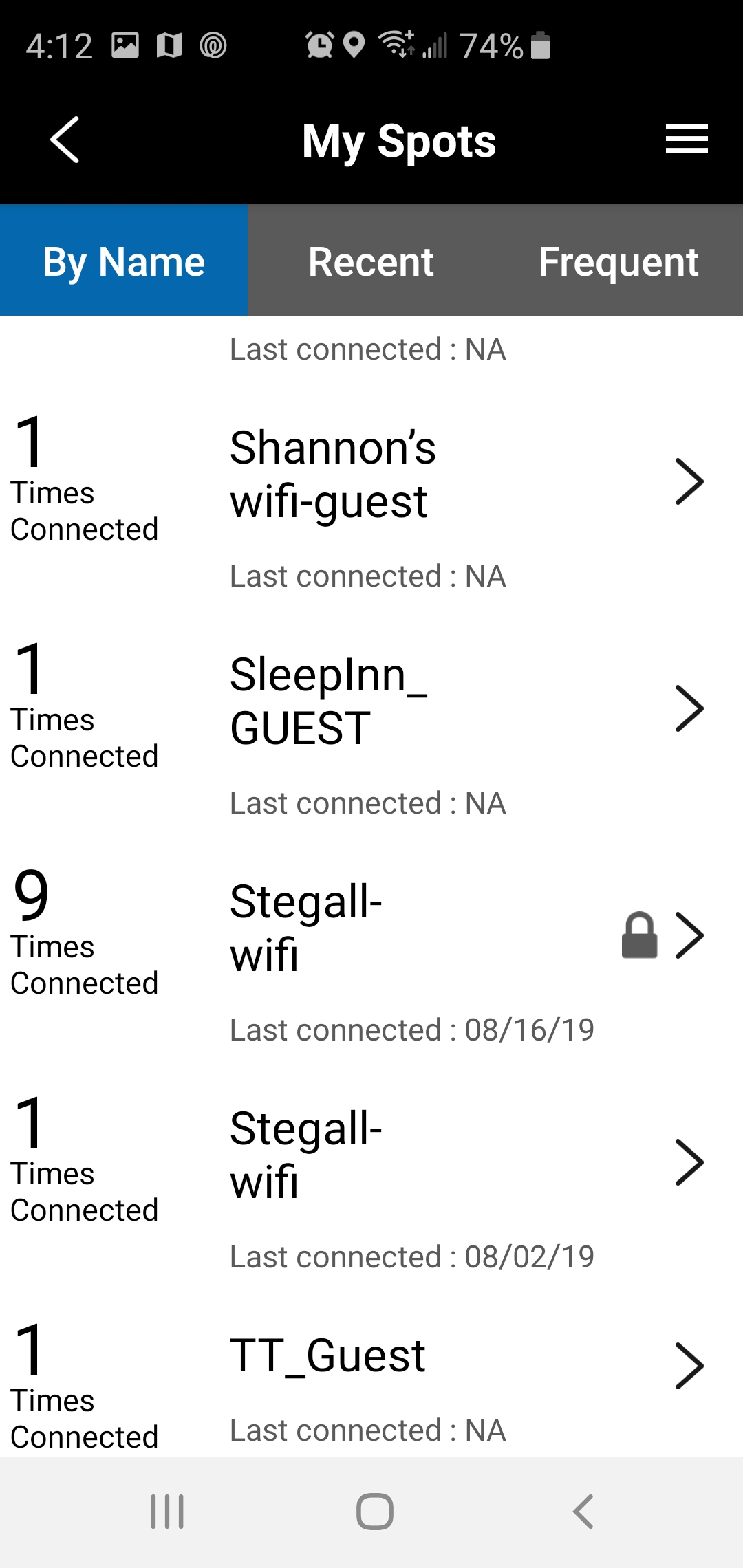Select the By Name tab

tap(124, 261)
